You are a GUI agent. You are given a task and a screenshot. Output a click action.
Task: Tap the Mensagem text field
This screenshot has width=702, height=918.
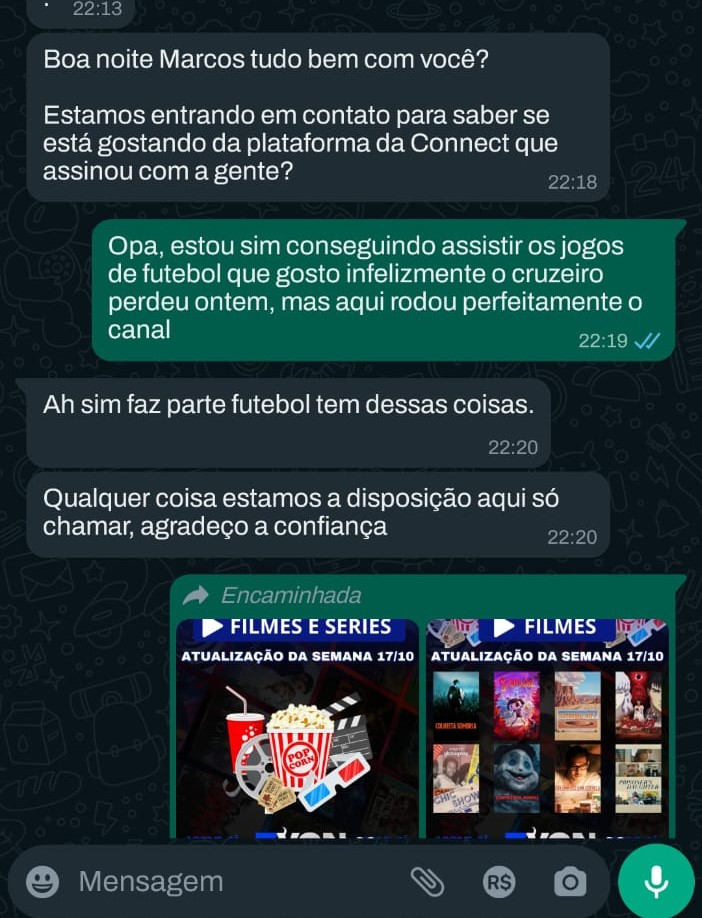(230, 881)
